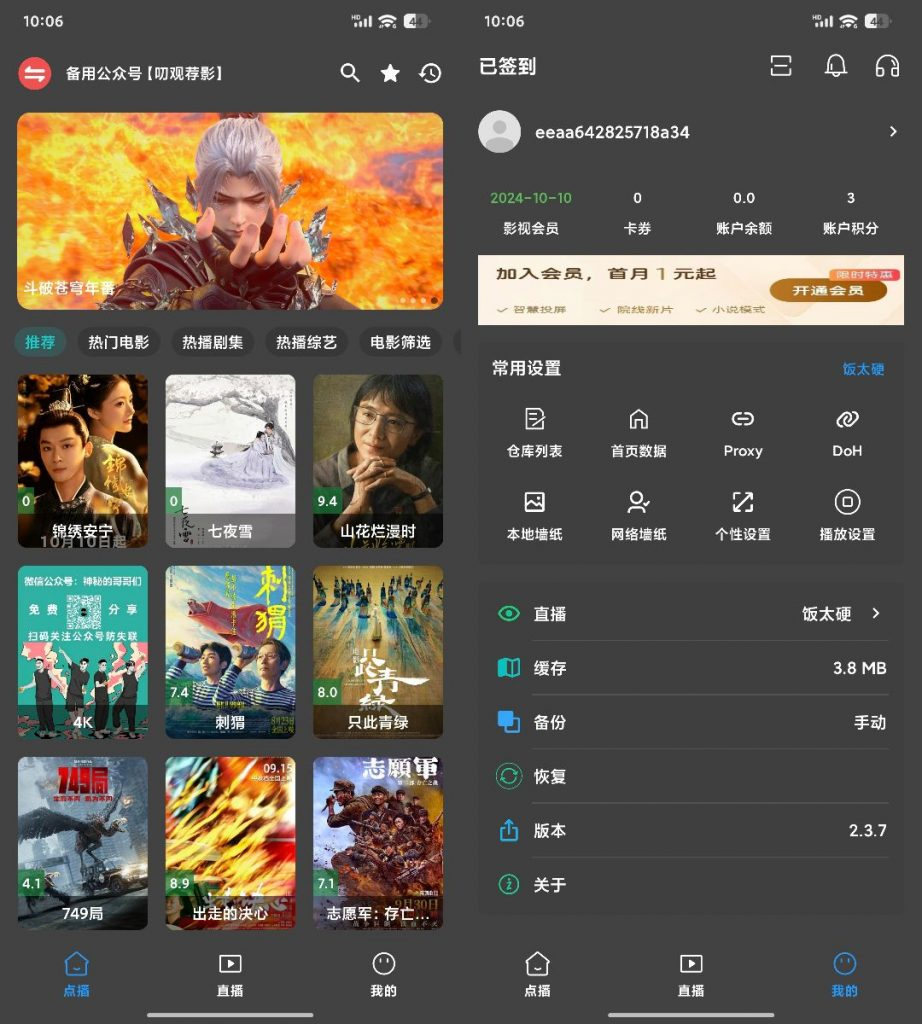Open 仓库列表 in common settings

click(x=535, y=432)
